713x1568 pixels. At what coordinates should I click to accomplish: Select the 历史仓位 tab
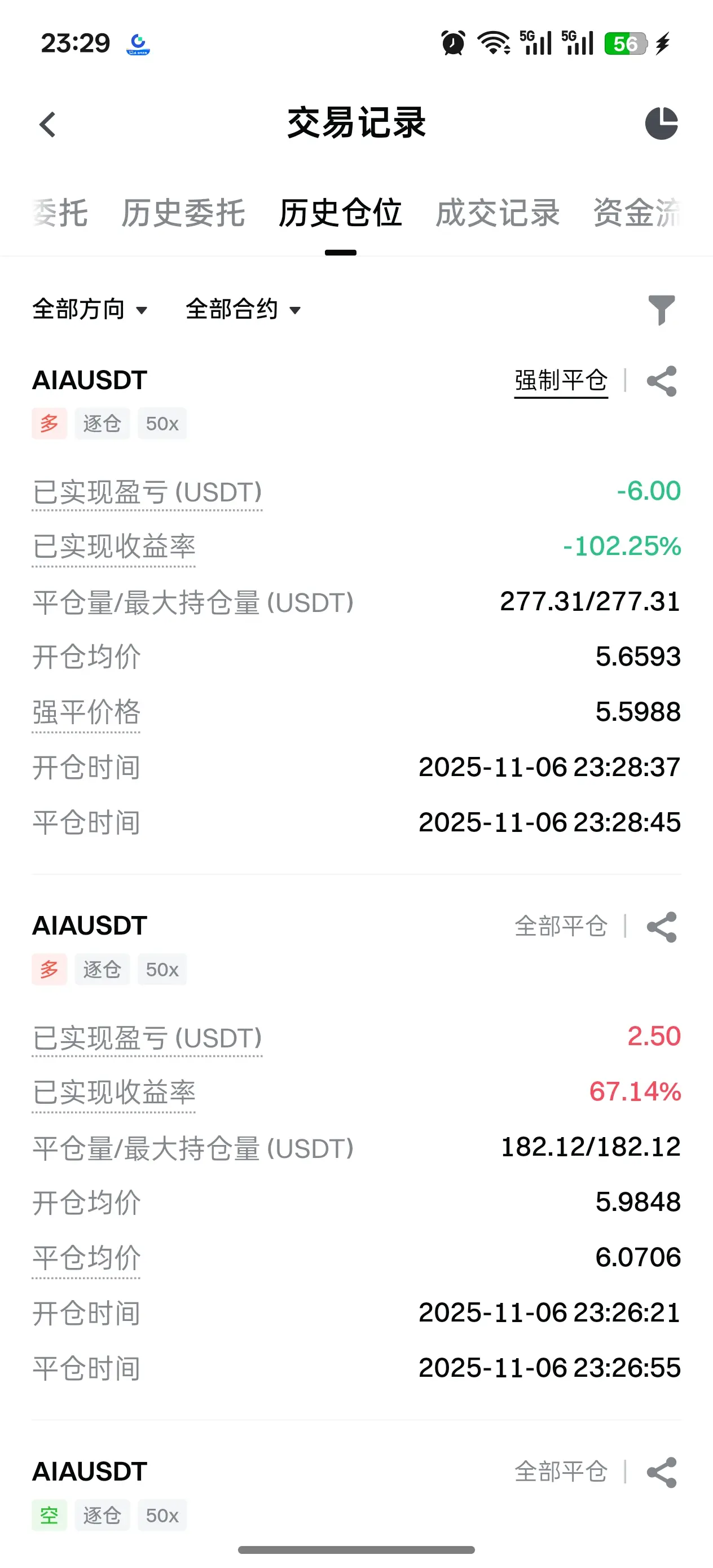[340, 213]
